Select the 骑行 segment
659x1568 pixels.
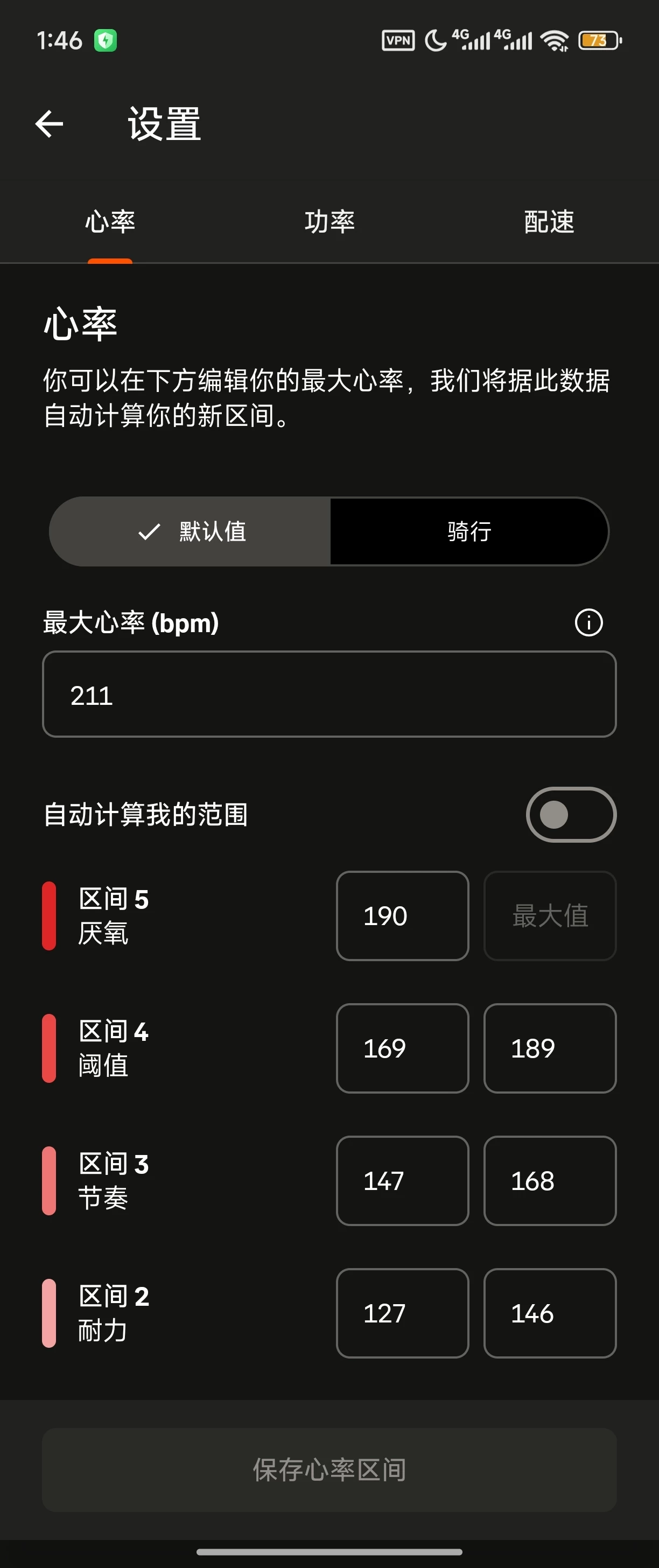(468, 531)
